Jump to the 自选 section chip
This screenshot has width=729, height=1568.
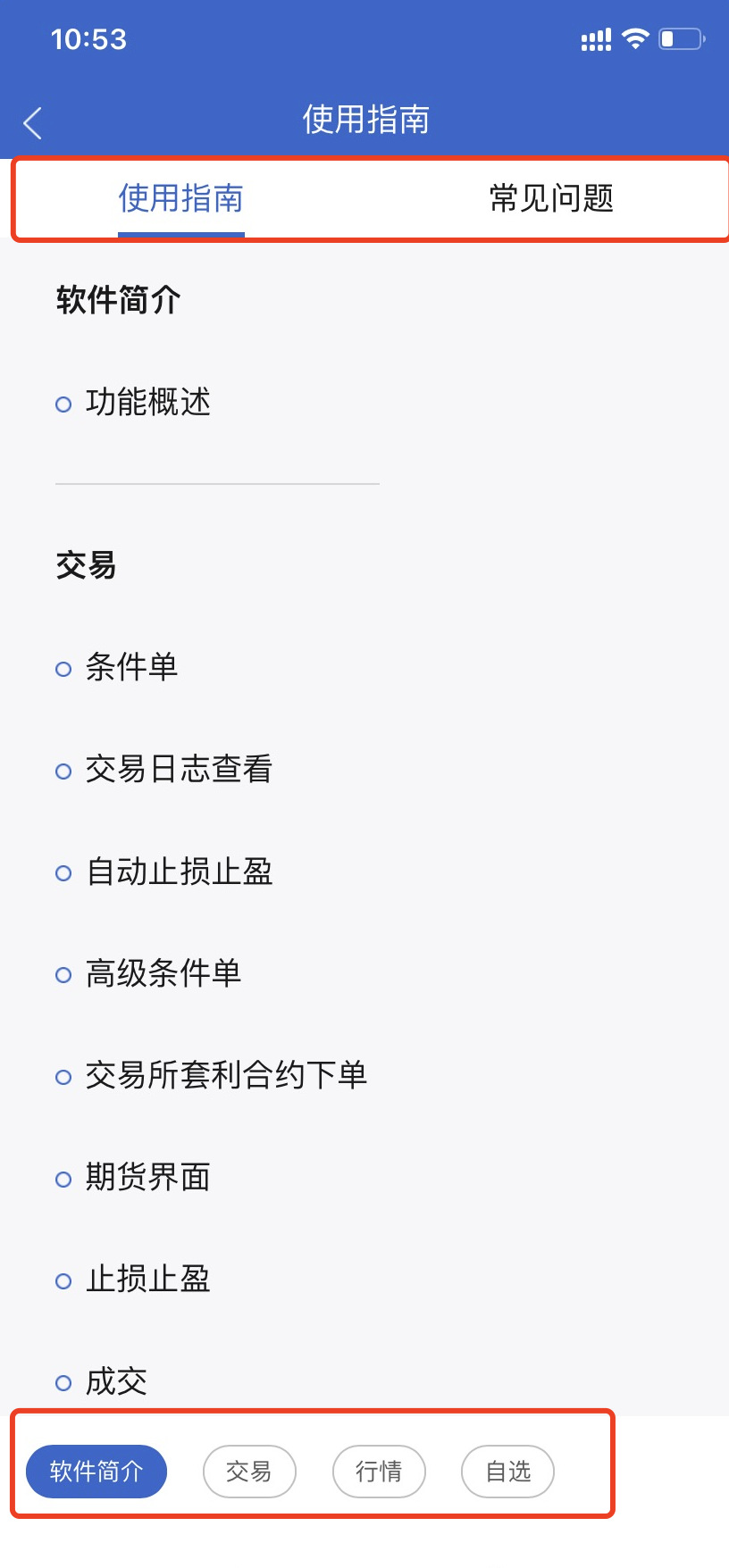click(x=507, y=1472)
